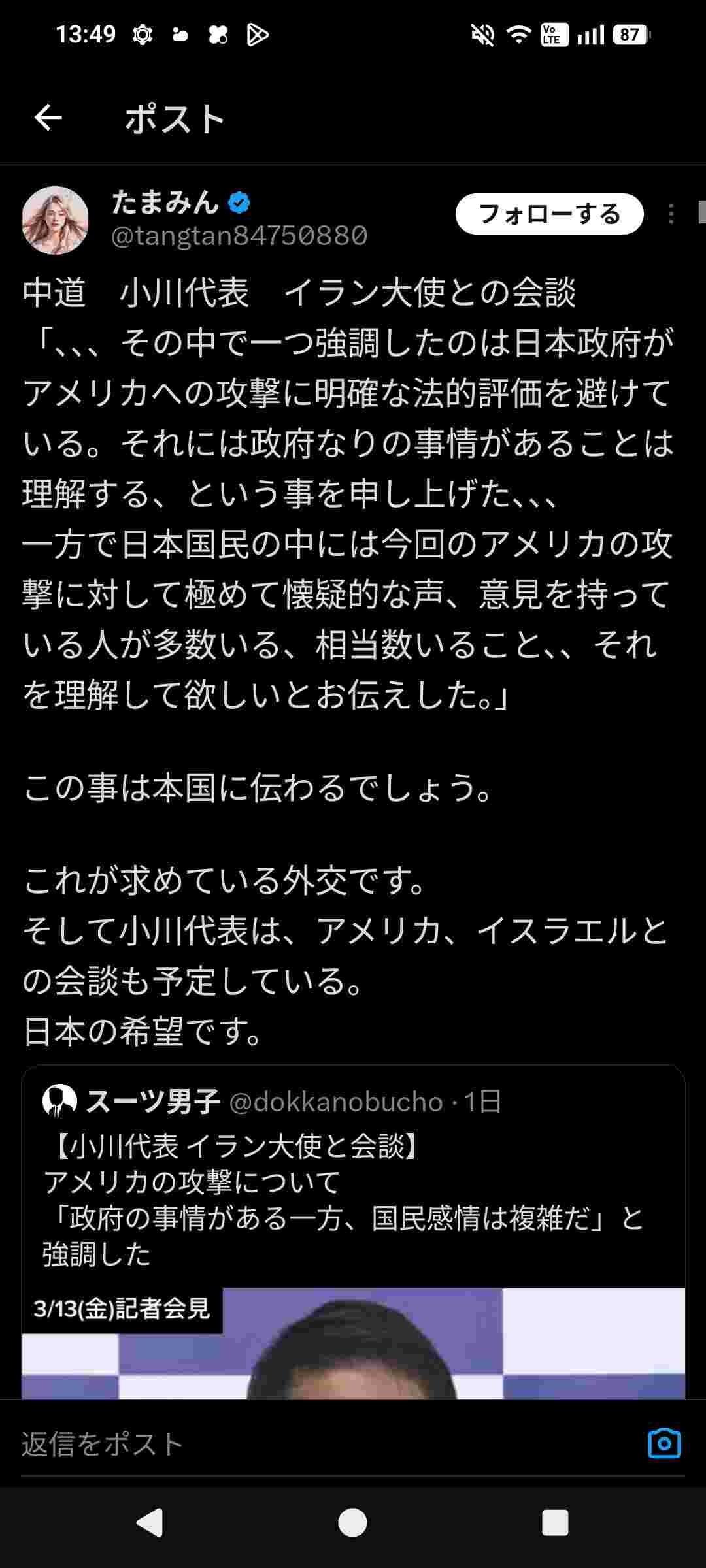Open the @tangtan84750880 profile handle
Screen dimensions: 706x1568
click(x=239, y=236)
